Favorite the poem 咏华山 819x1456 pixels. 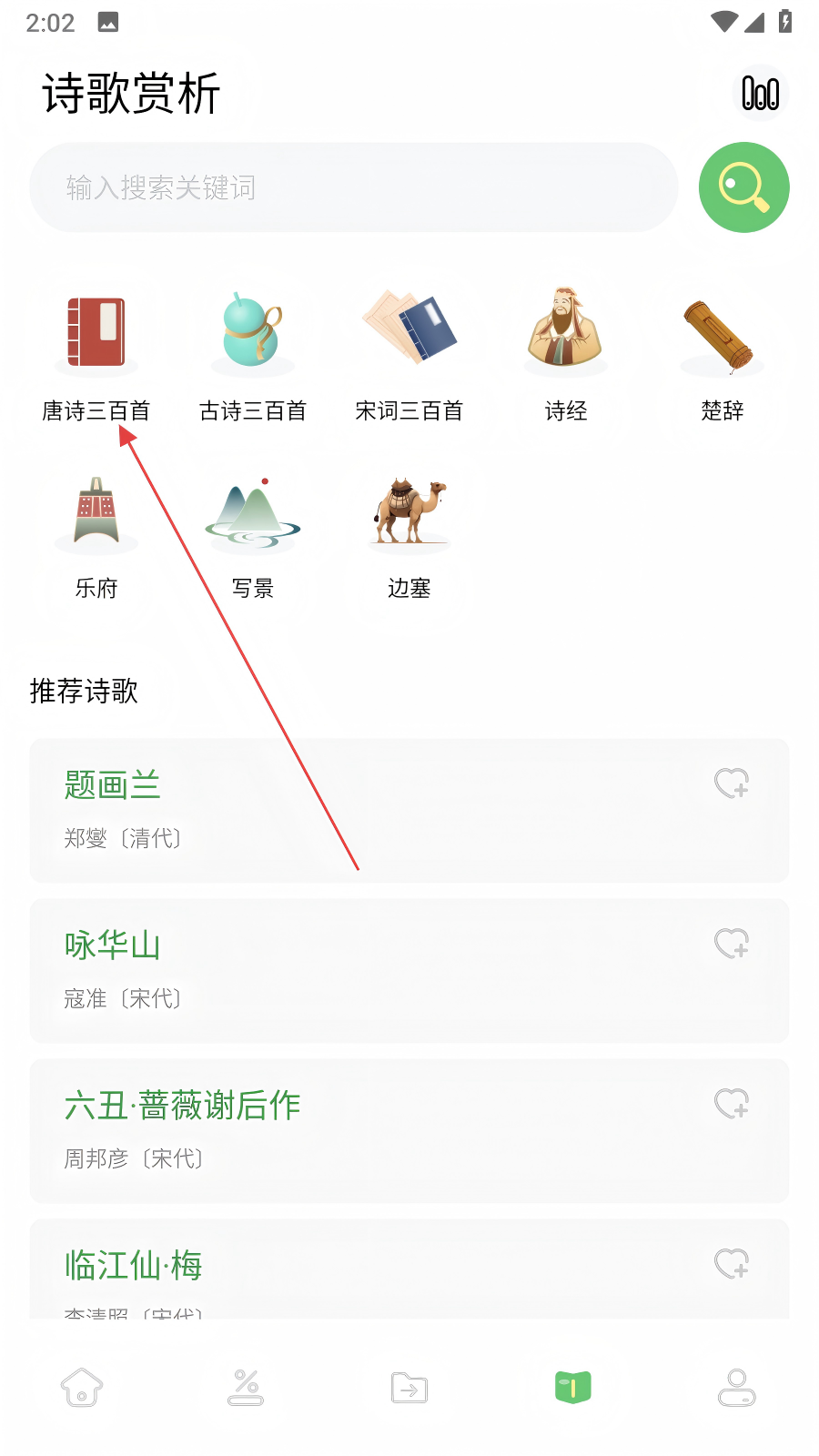pyautogui.click(x=732, y=944)
